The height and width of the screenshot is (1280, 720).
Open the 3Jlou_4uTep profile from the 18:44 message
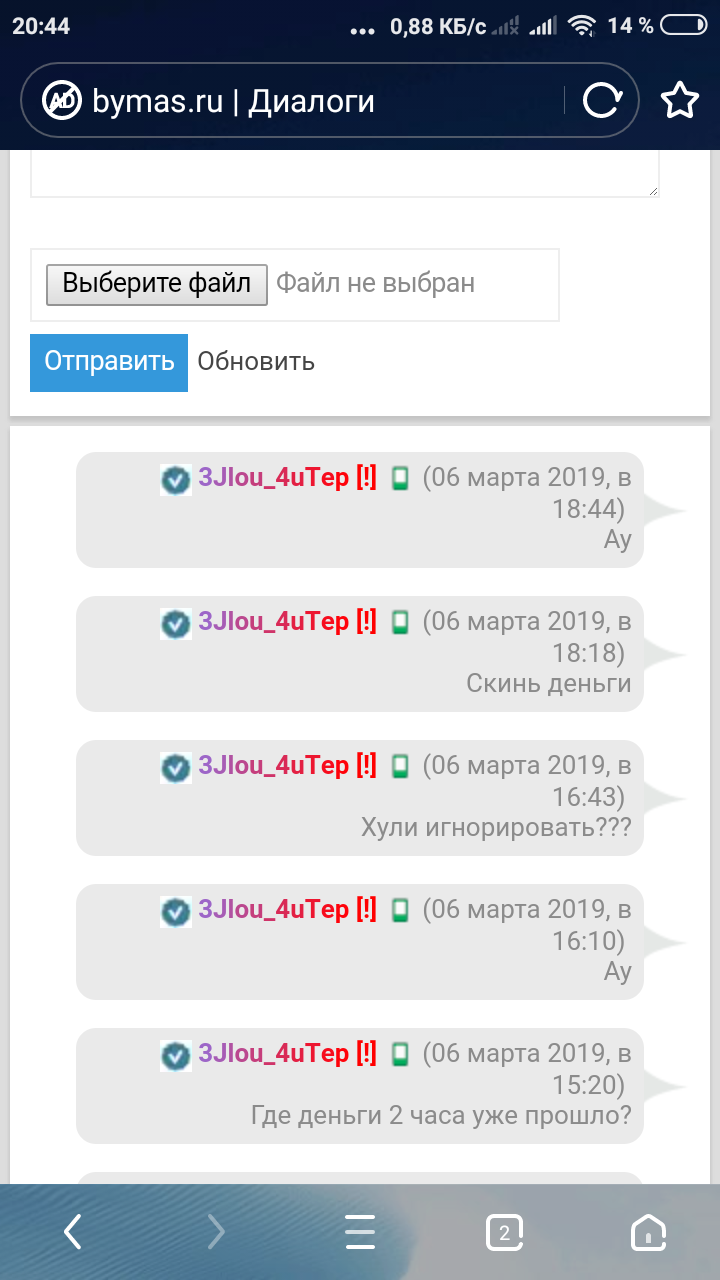(273, 478)
